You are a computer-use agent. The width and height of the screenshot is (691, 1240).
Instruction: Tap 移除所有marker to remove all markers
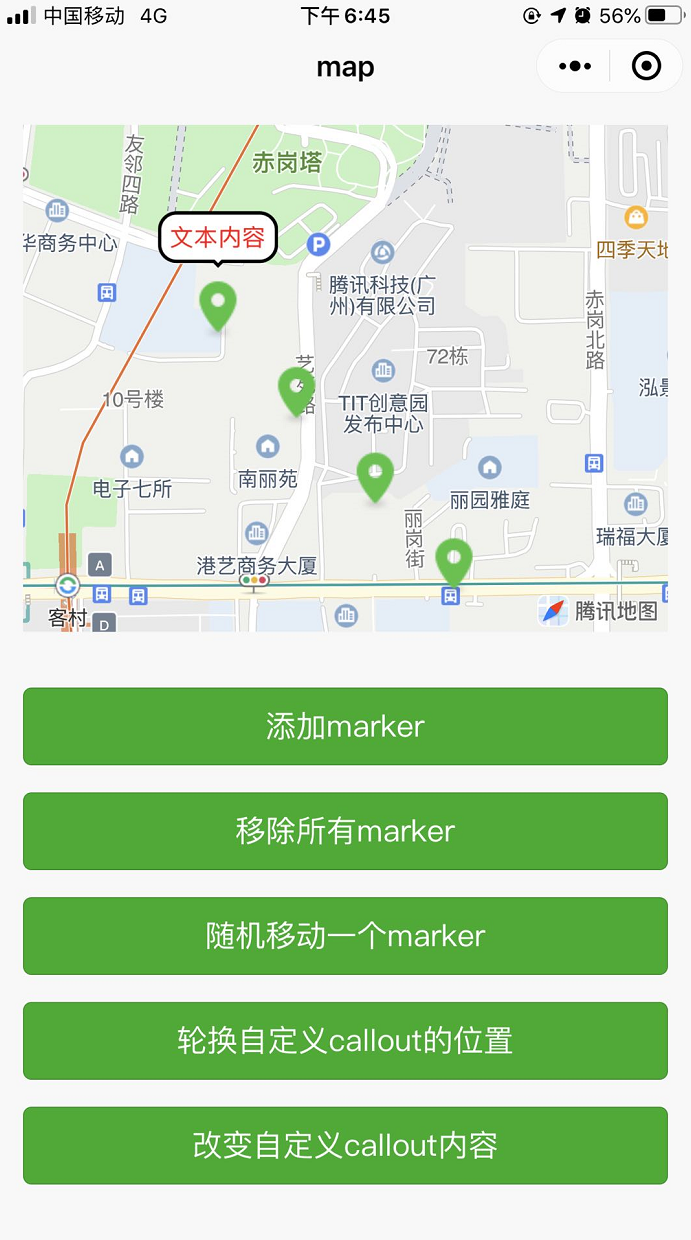pos(345,831)
